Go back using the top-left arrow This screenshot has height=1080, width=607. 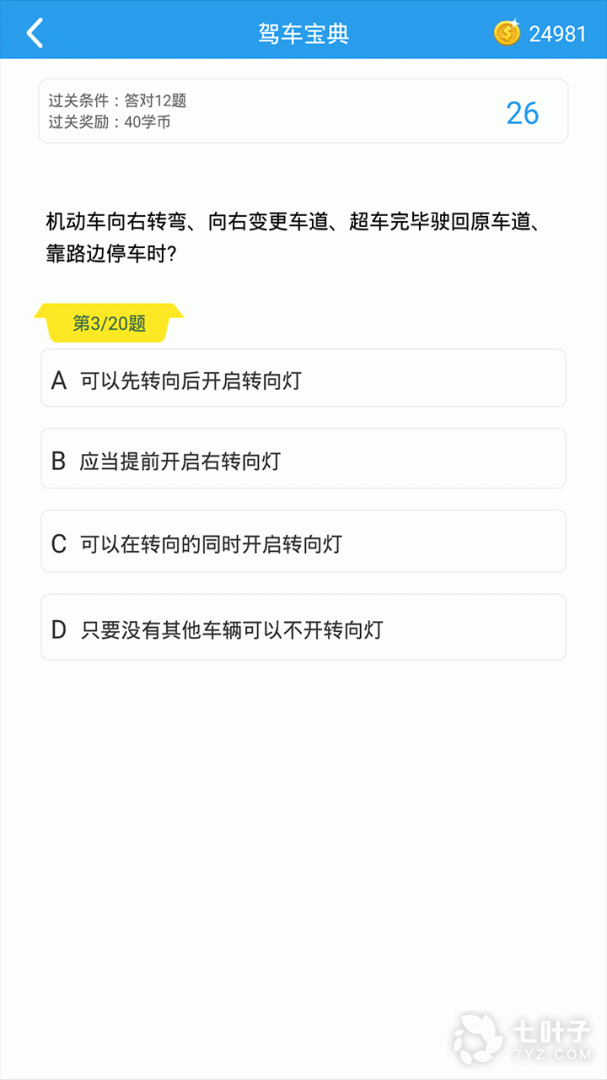35,33
